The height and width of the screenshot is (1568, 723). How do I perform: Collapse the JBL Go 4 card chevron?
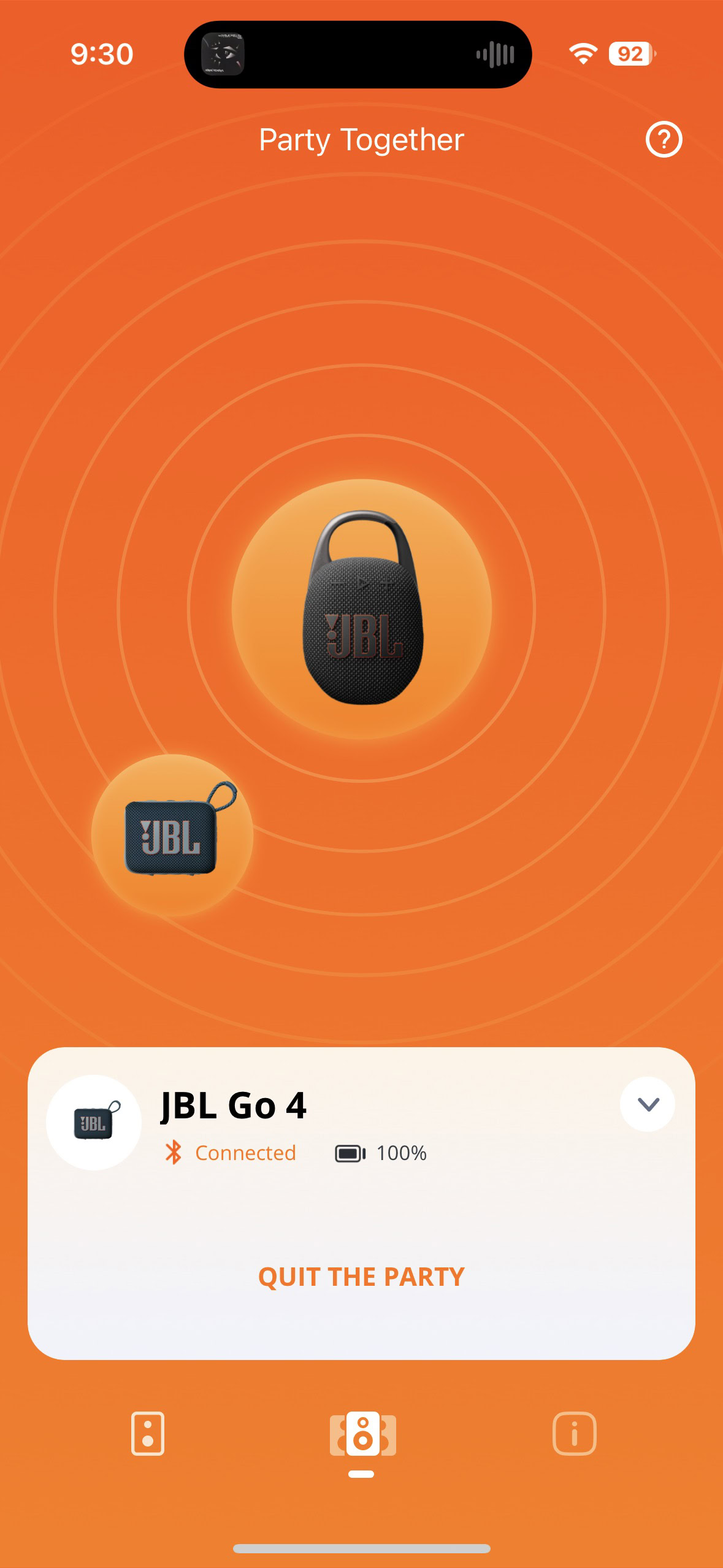[x=648, y=1104]
